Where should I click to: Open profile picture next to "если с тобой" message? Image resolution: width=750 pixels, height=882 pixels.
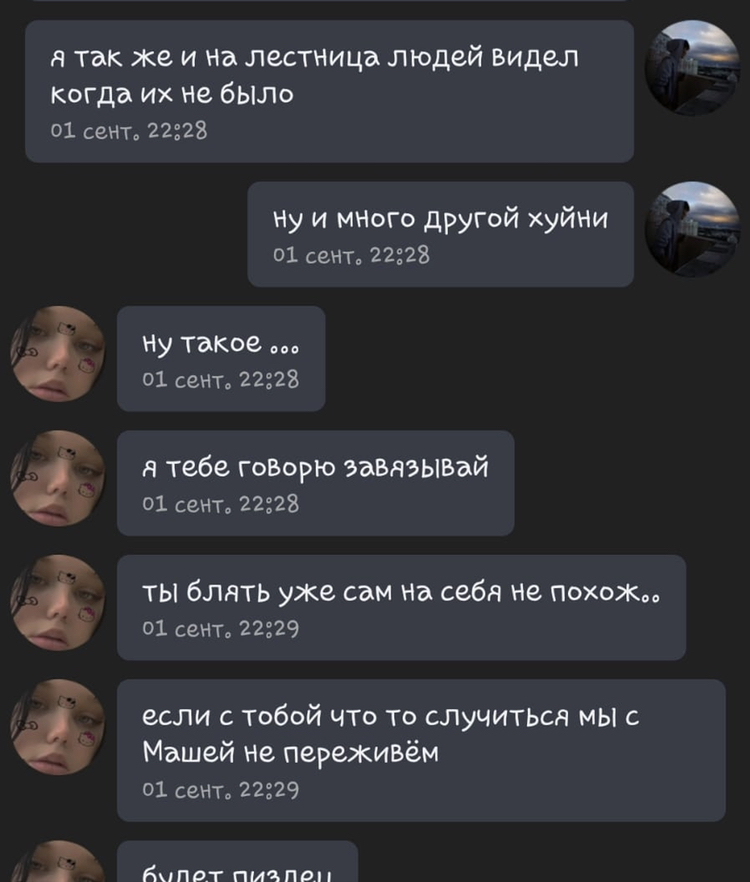point(57,728)
